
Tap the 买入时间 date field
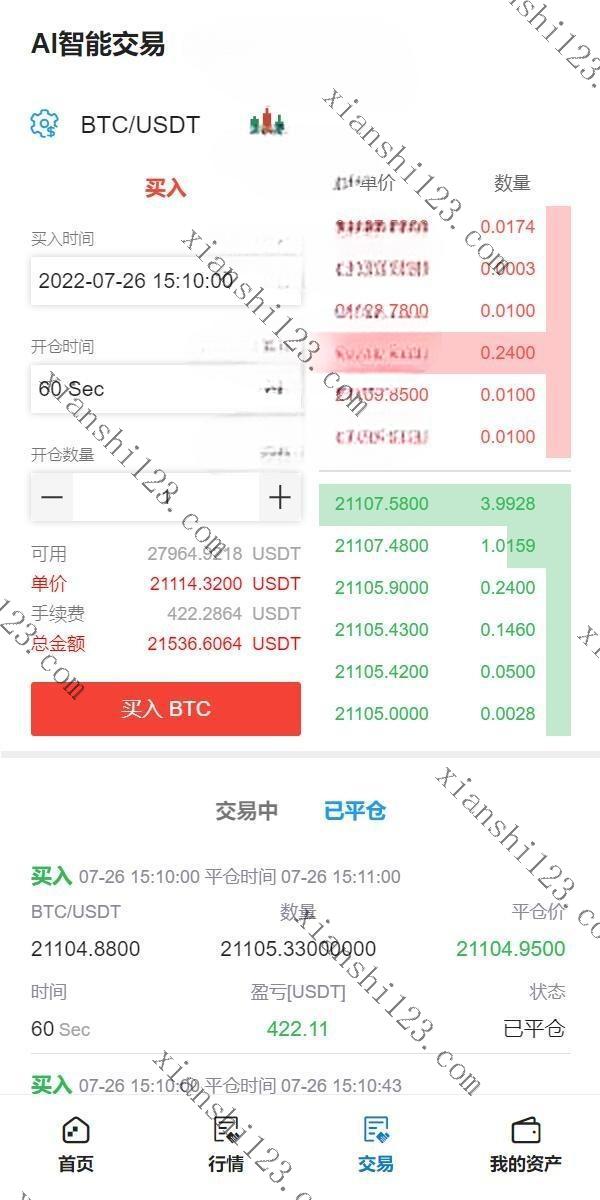[166, 281]
